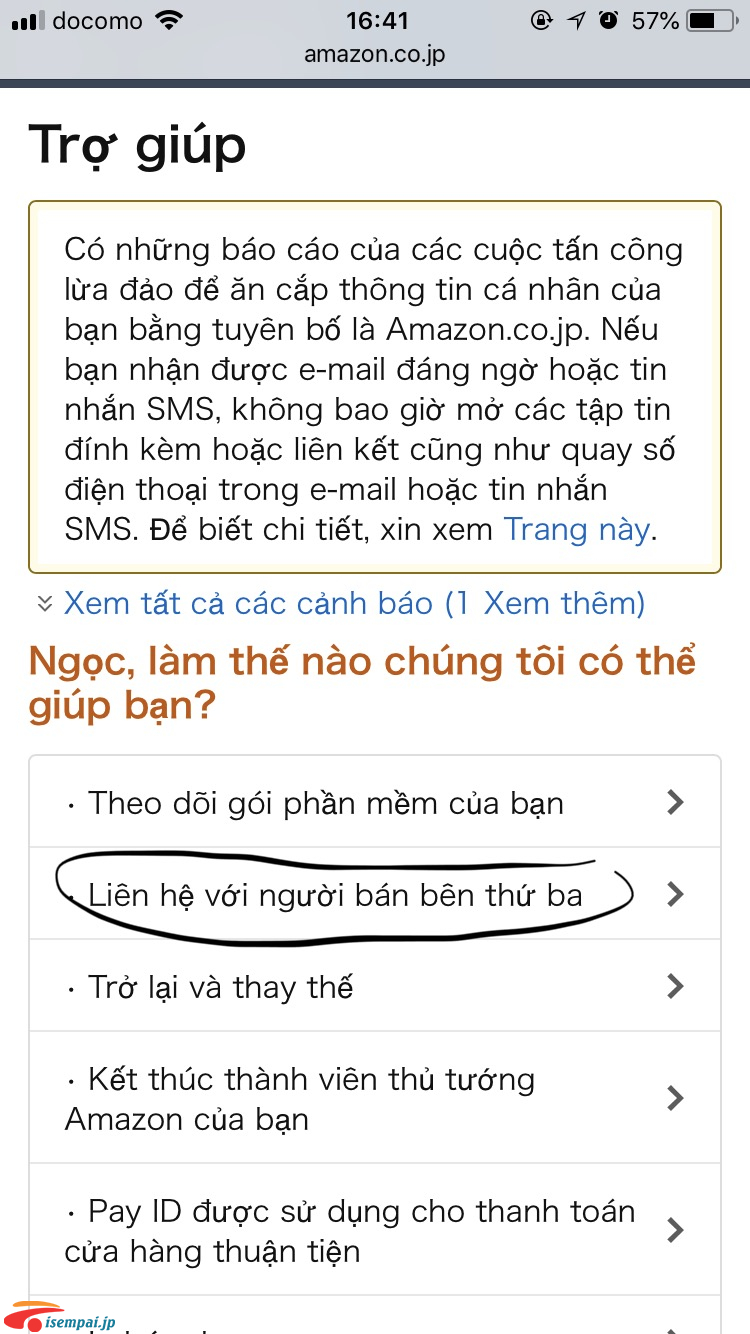This screenshot has height=1334, width=750.
Task: Open 'Kết thúc thành viên thủ tướng Amazon'
Action: click(x=374, y=1099)
